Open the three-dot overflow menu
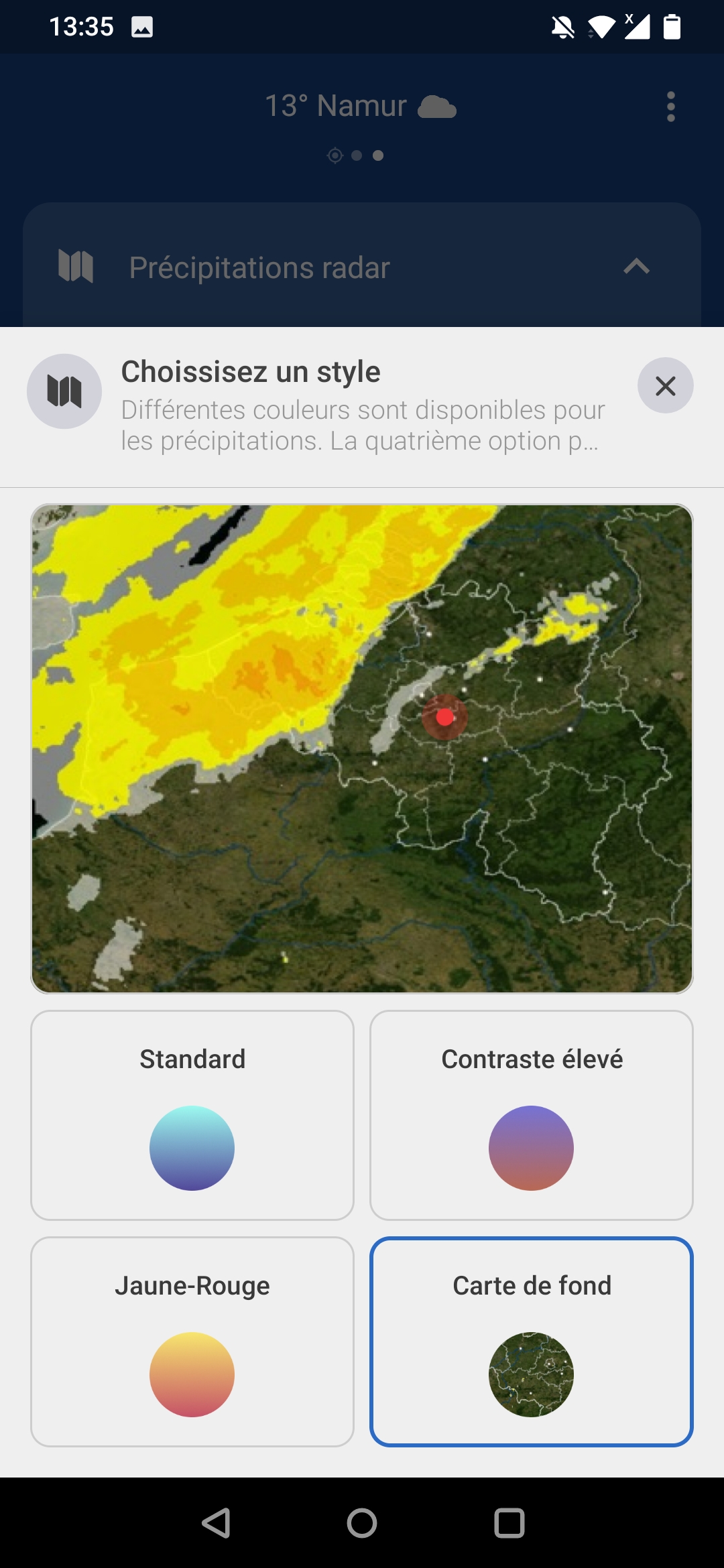Screen dimensions: 724x1568 coord(670,107)
